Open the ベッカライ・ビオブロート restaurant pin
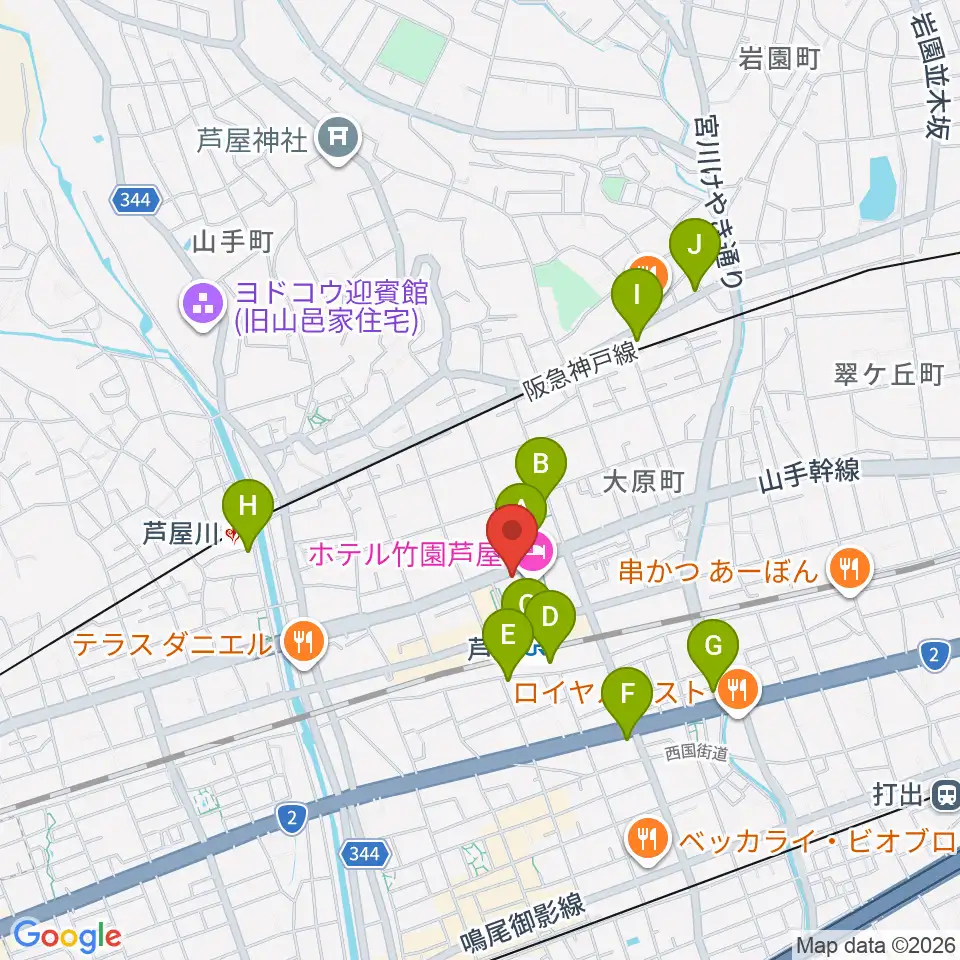Viewport: 960px width, 960px height. (647, 840)
